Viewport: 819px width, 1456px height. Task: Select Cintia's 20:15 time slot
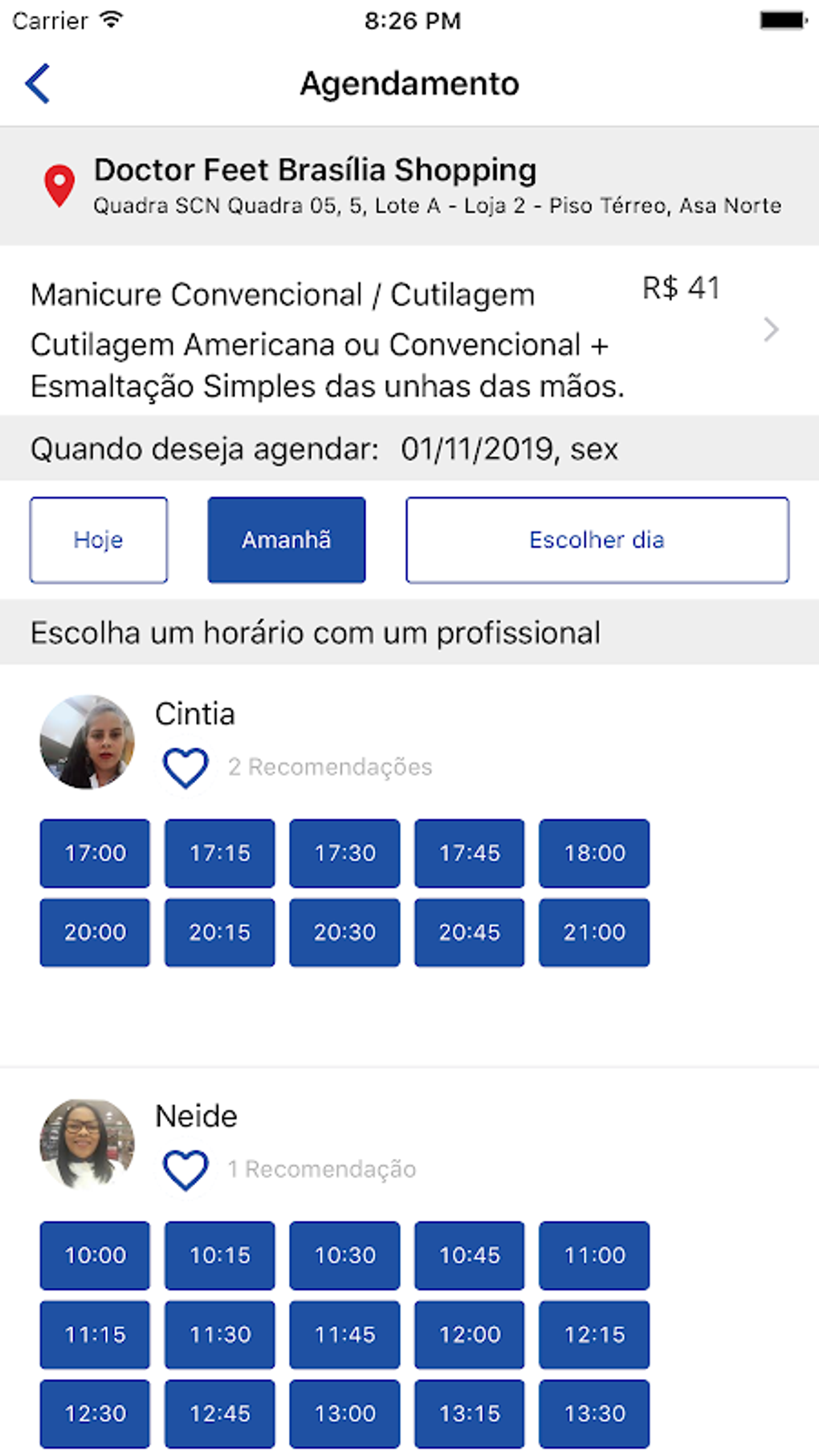[x=220, y=932]
